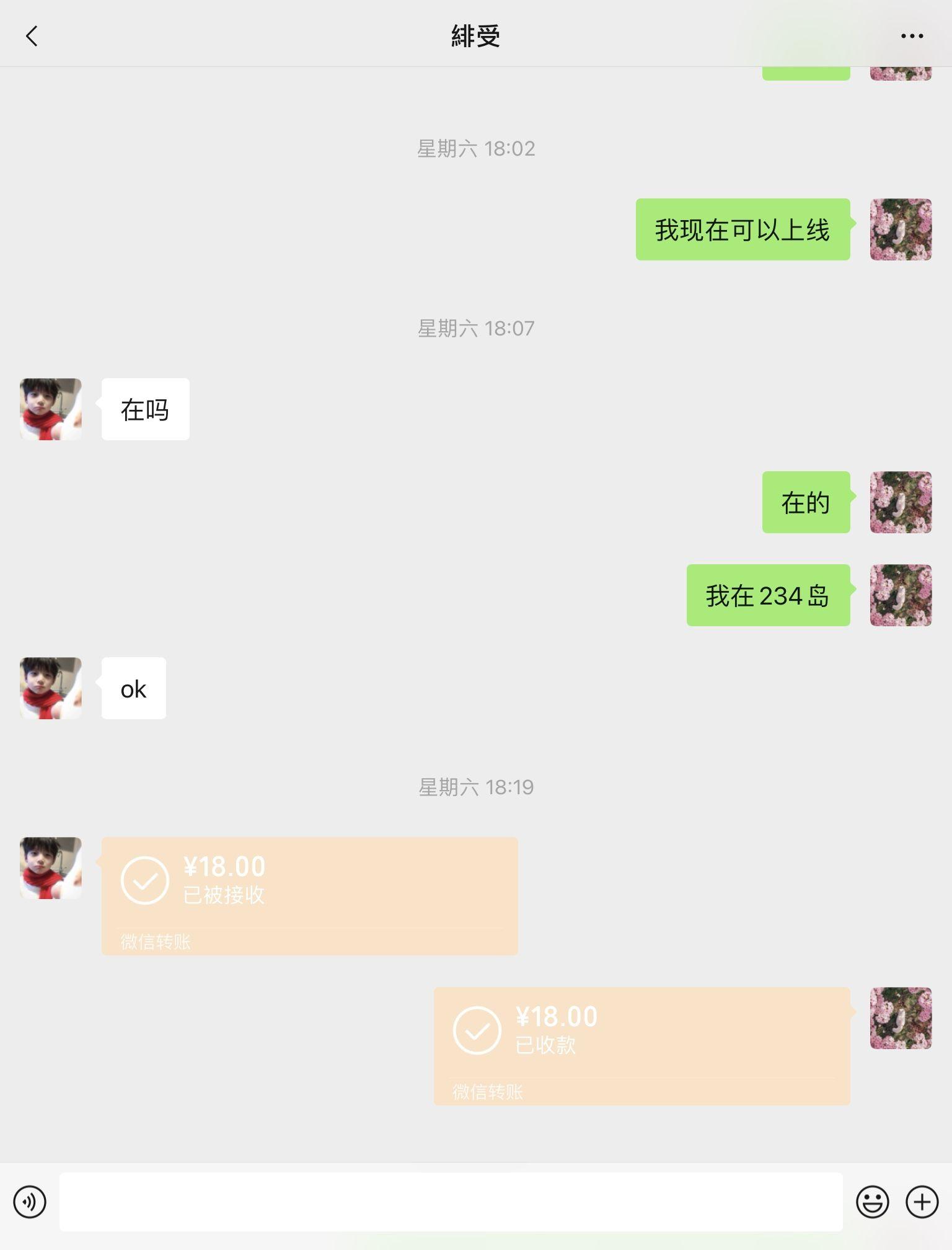
Task: Switch to voice message input
Action: pos(30,1202)
